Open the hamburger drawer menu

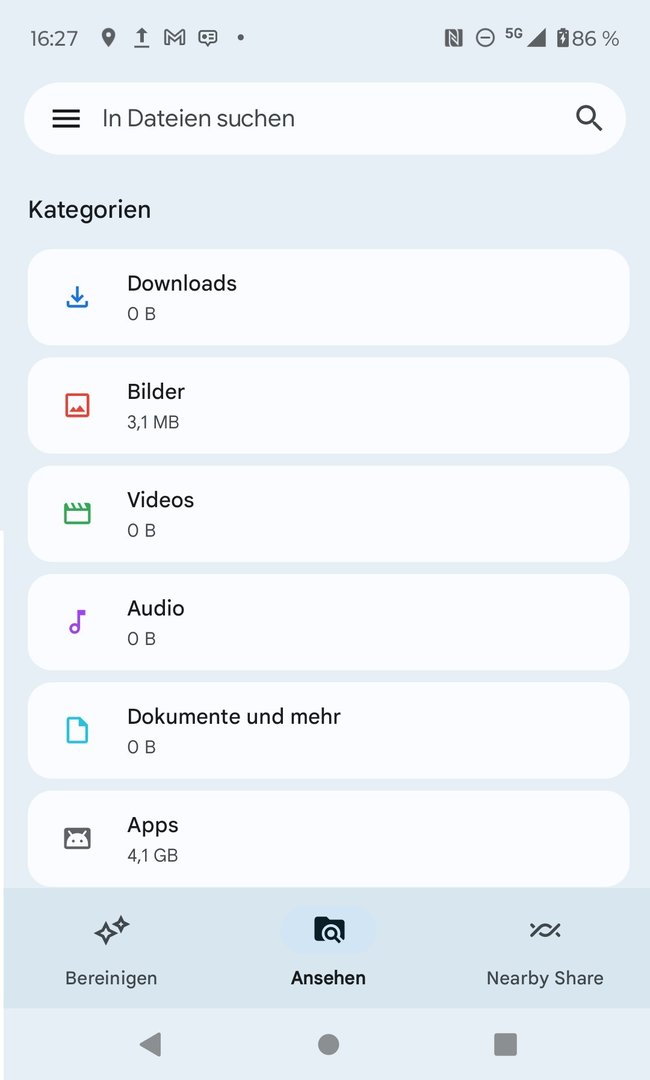point(66,119)
